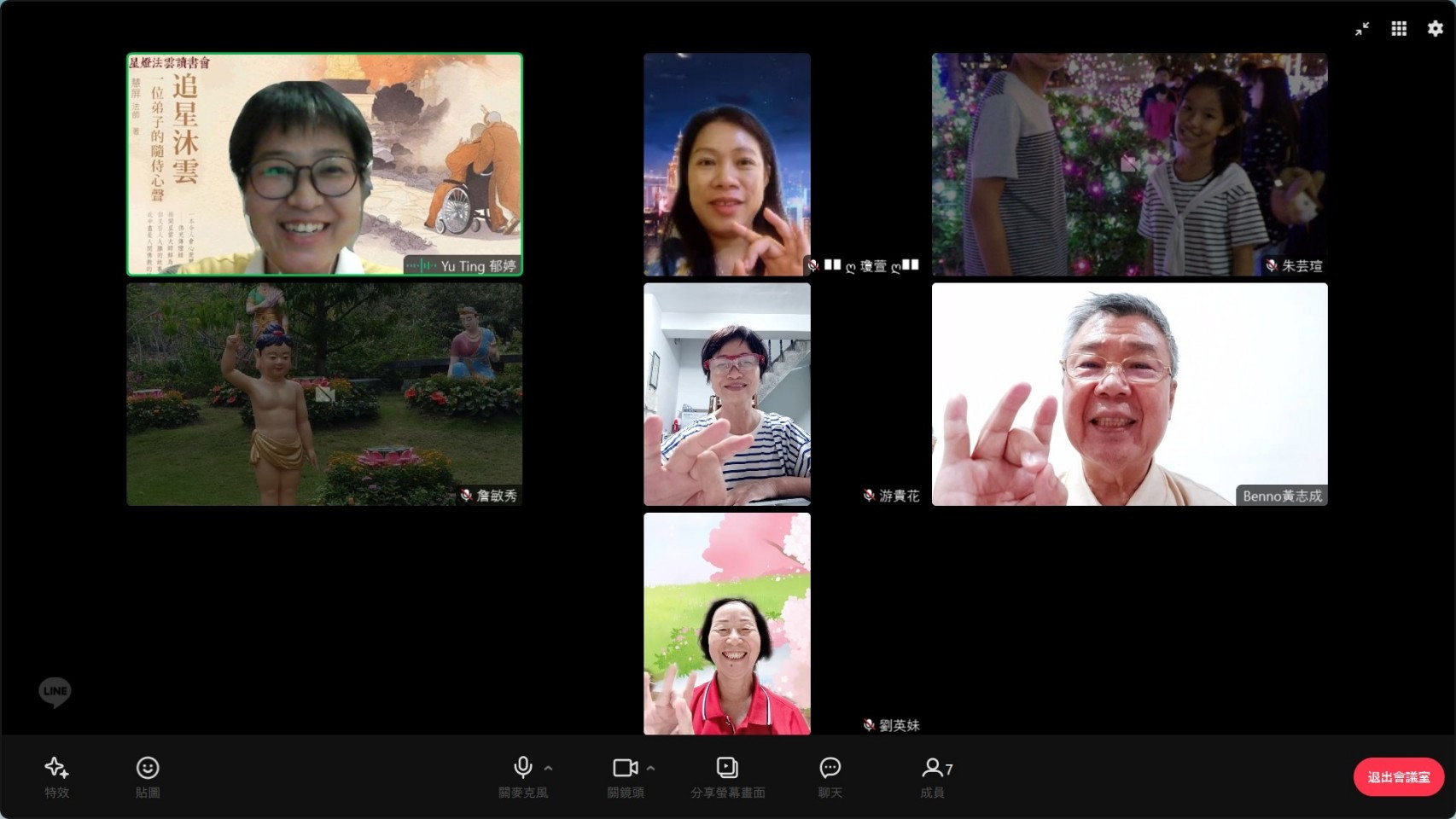The image size is (1456, 819).
Task: Share screen via 分享螢幕畫面
Action: pos(727,776)
